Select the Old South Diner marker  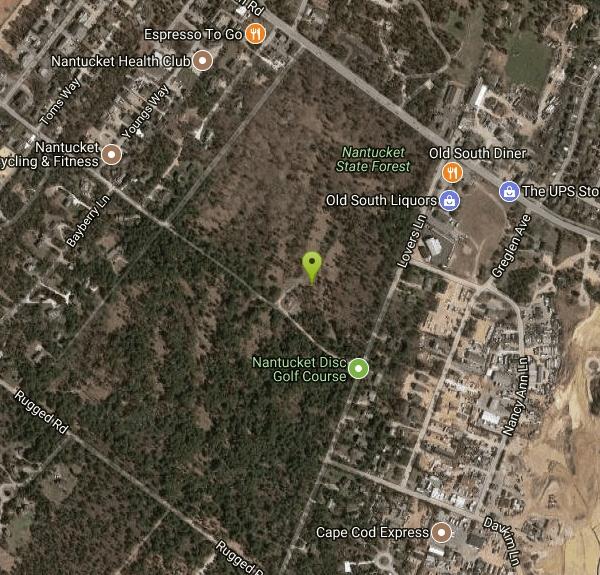[453, 172]
